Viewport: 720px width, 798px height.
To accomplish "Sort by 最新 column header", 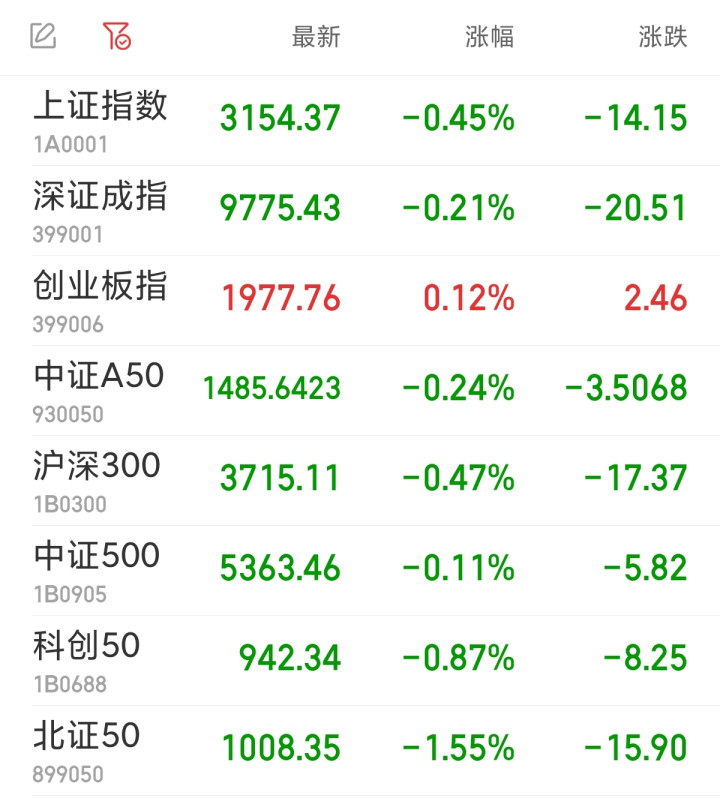I will [316, 38].
